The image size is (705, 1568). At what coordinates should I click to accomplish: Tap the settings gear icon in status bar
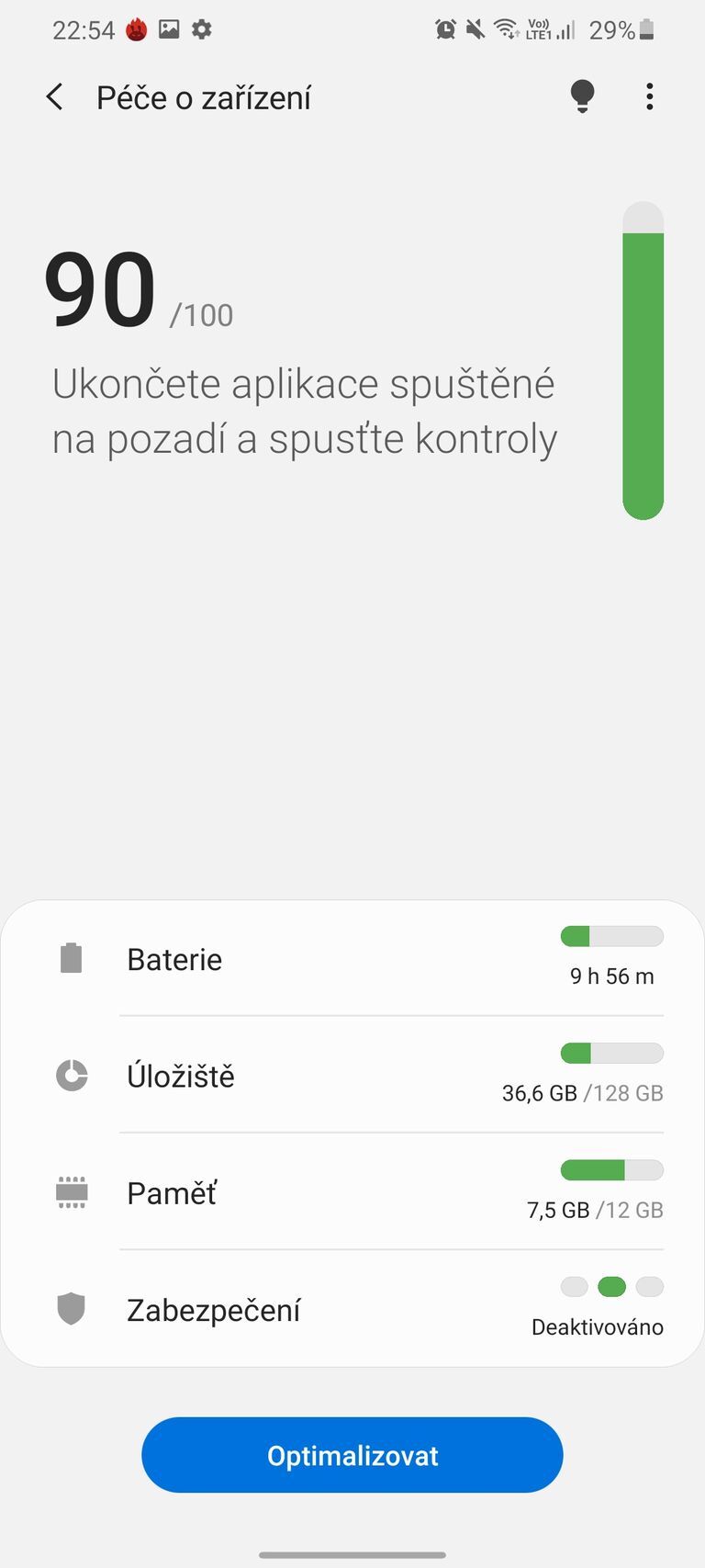201,28
